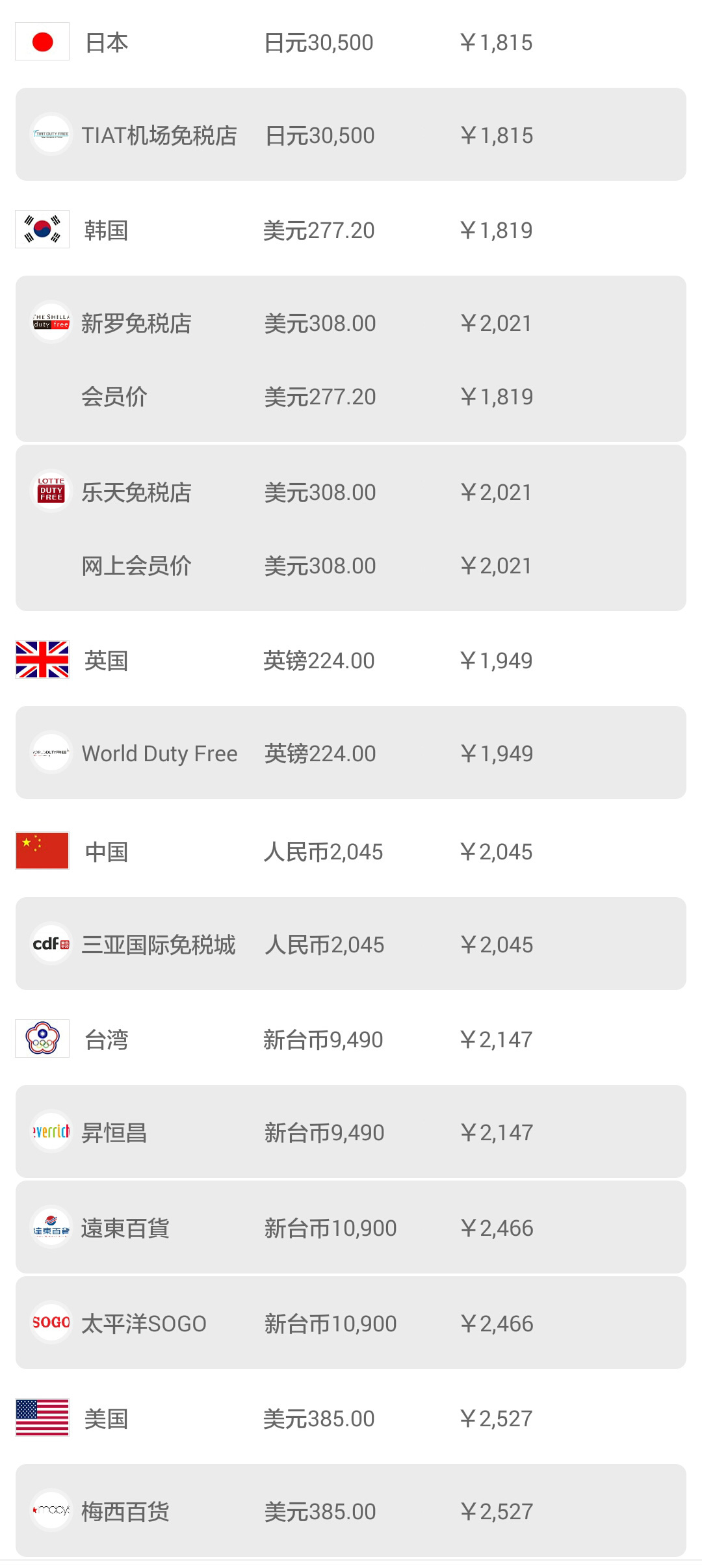Click the Macy's 梅西百货 logo
This screenshot has width=702, height=1568.
point(51,1512)
